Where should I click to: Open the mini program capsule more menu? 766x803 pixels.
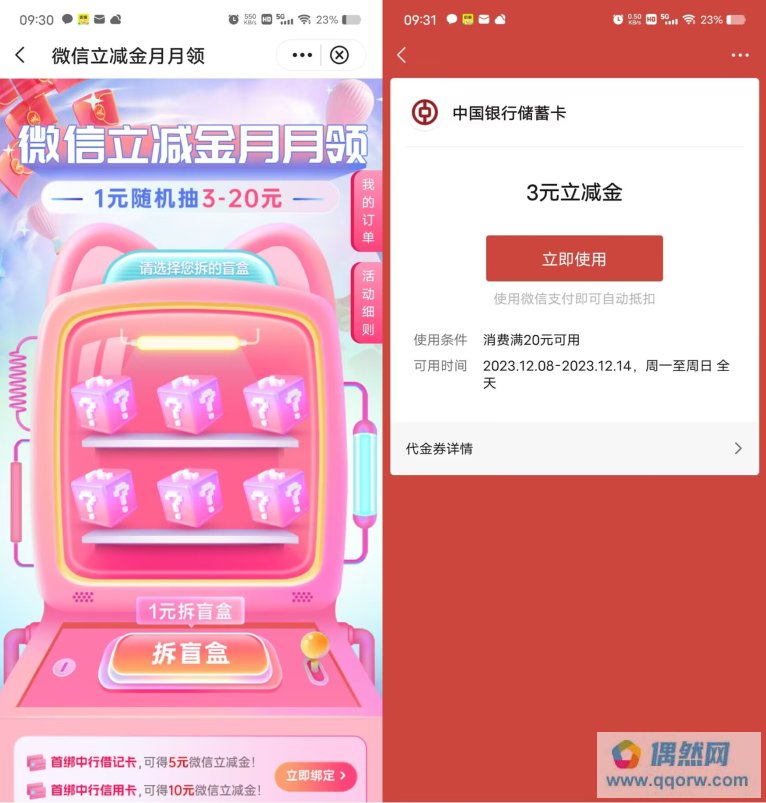(302, 55)
